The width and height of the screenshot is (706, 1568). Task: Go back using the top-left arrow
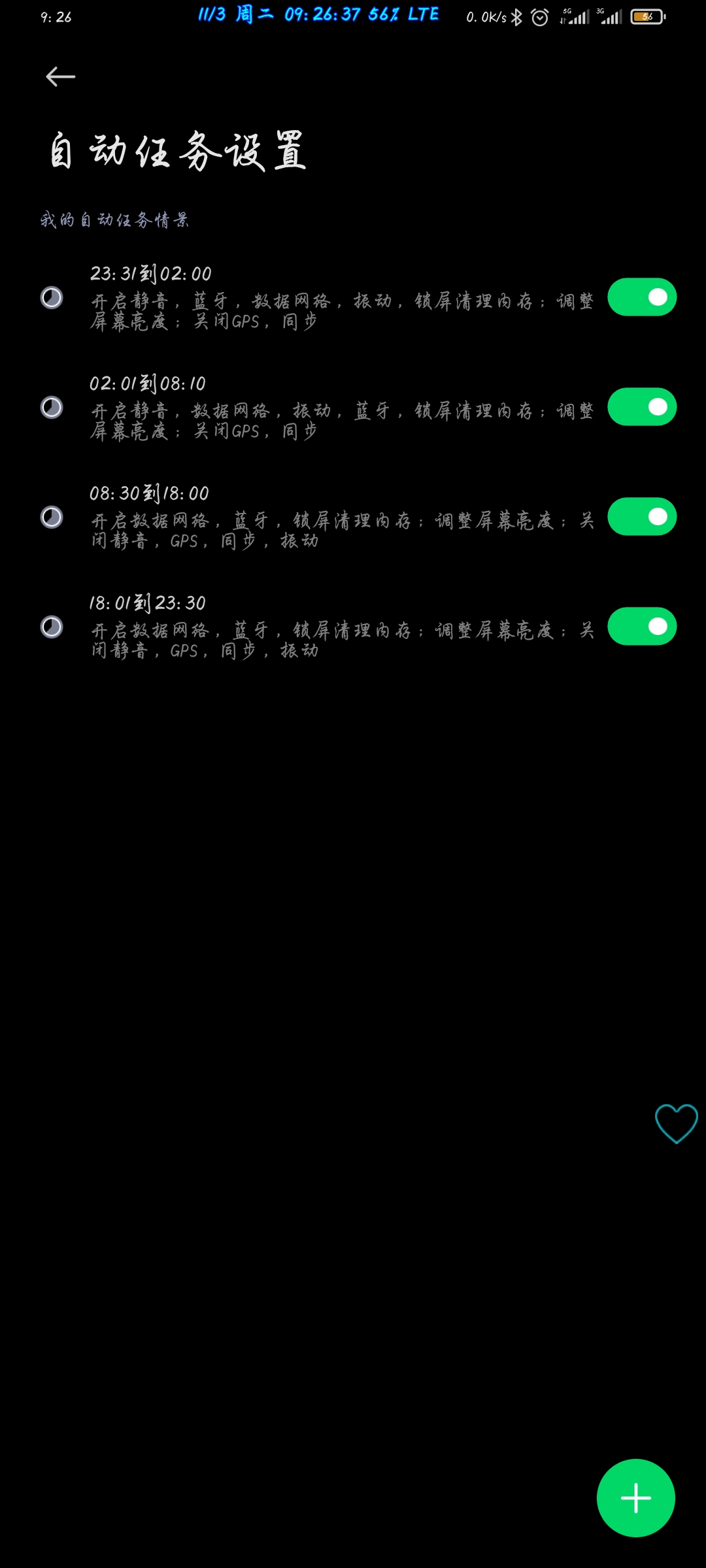(60, 76)
